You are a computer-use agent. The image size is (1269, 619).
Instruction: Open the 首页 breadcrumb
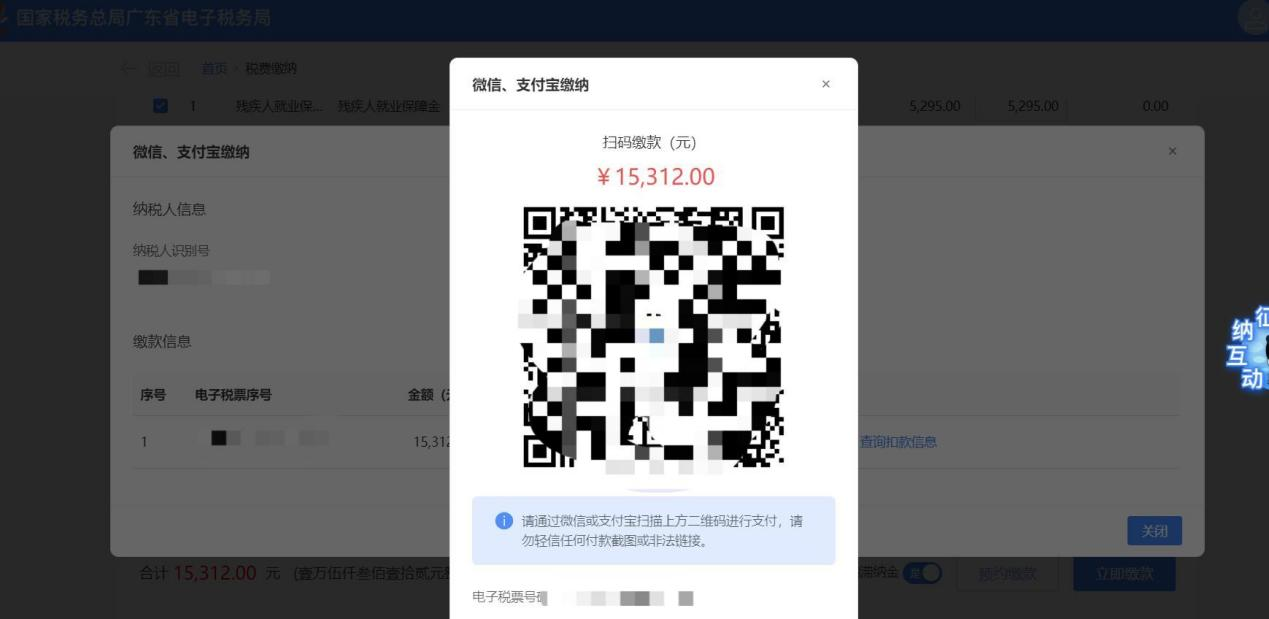(214, 68)
